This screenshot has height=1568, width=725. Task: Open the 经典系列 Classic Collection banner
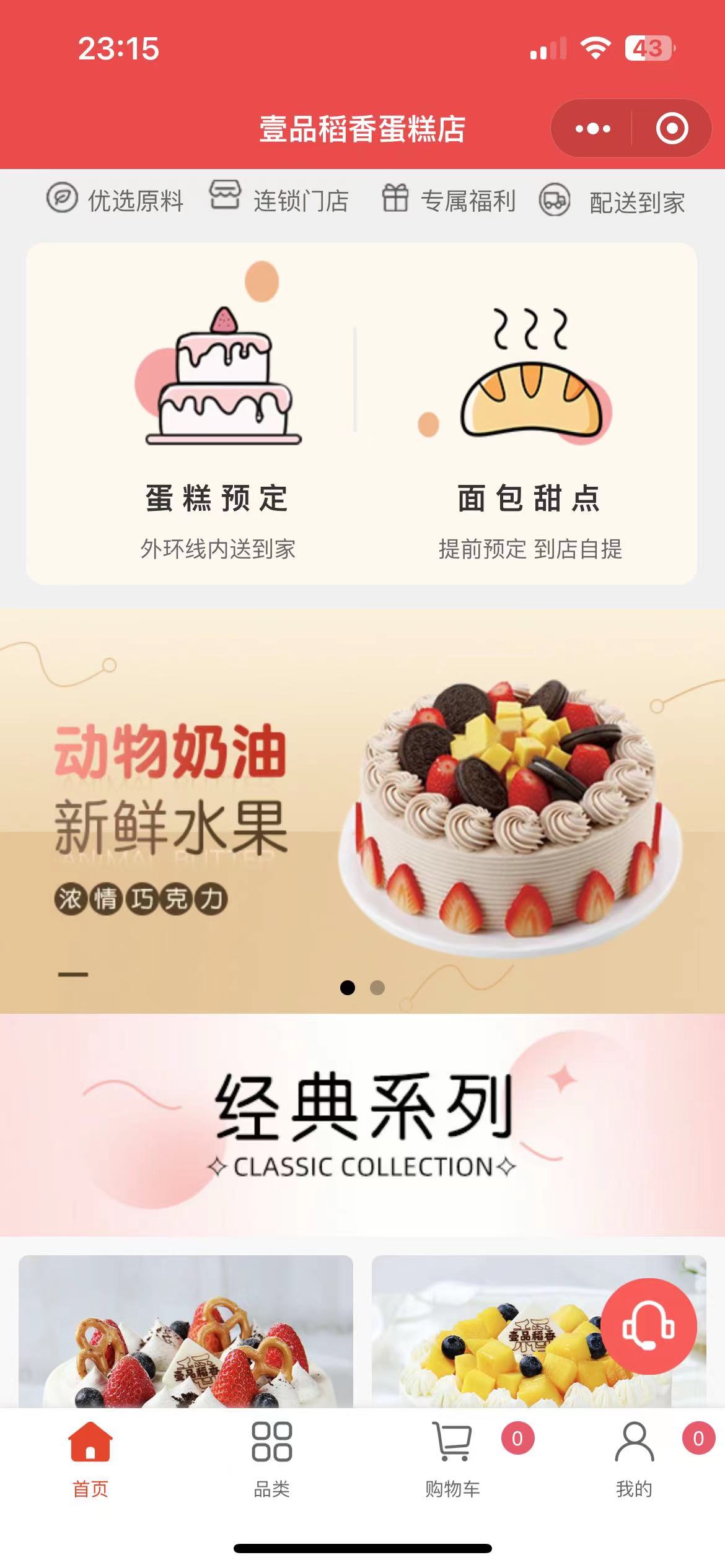[362, 1124]
